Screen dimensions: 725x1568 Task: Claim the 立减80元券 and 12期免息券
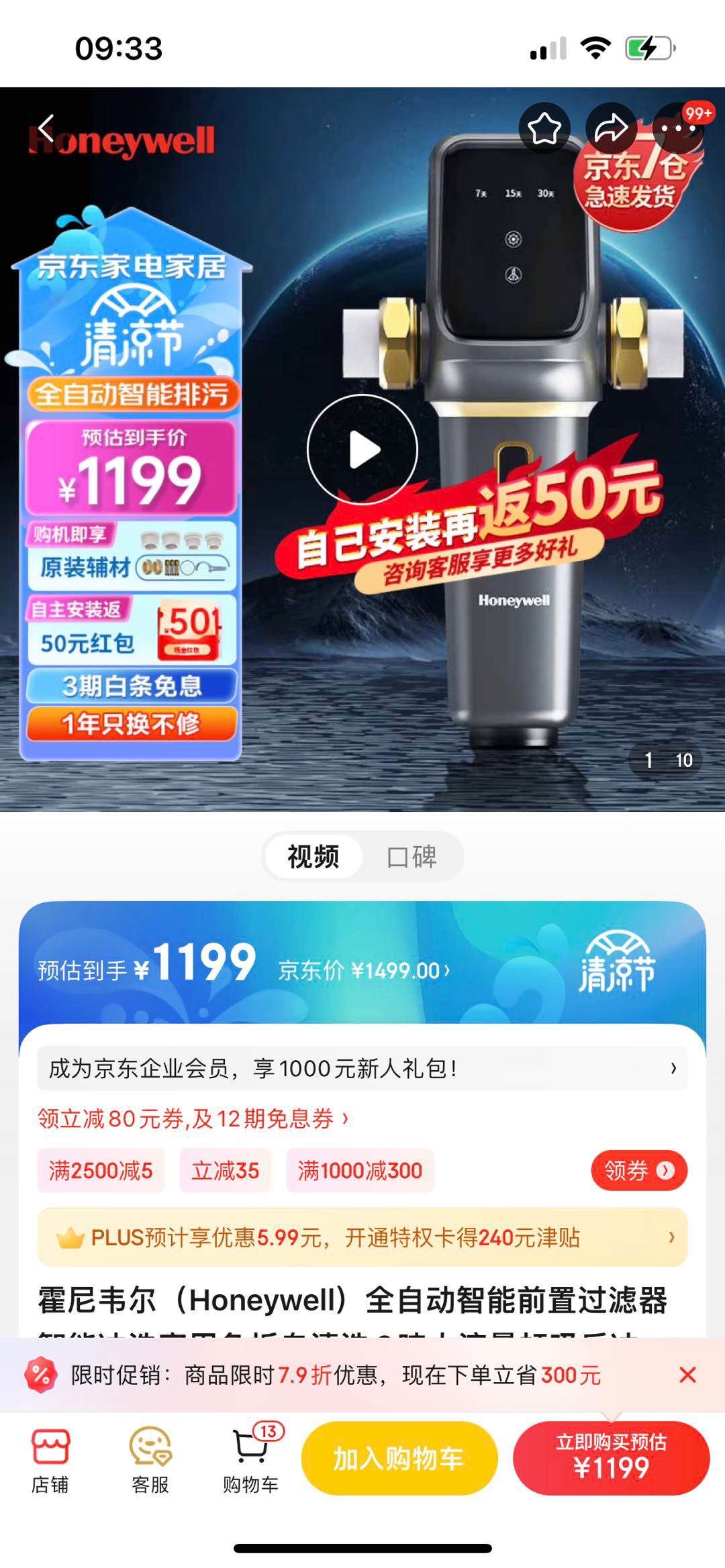[193, 1118]
